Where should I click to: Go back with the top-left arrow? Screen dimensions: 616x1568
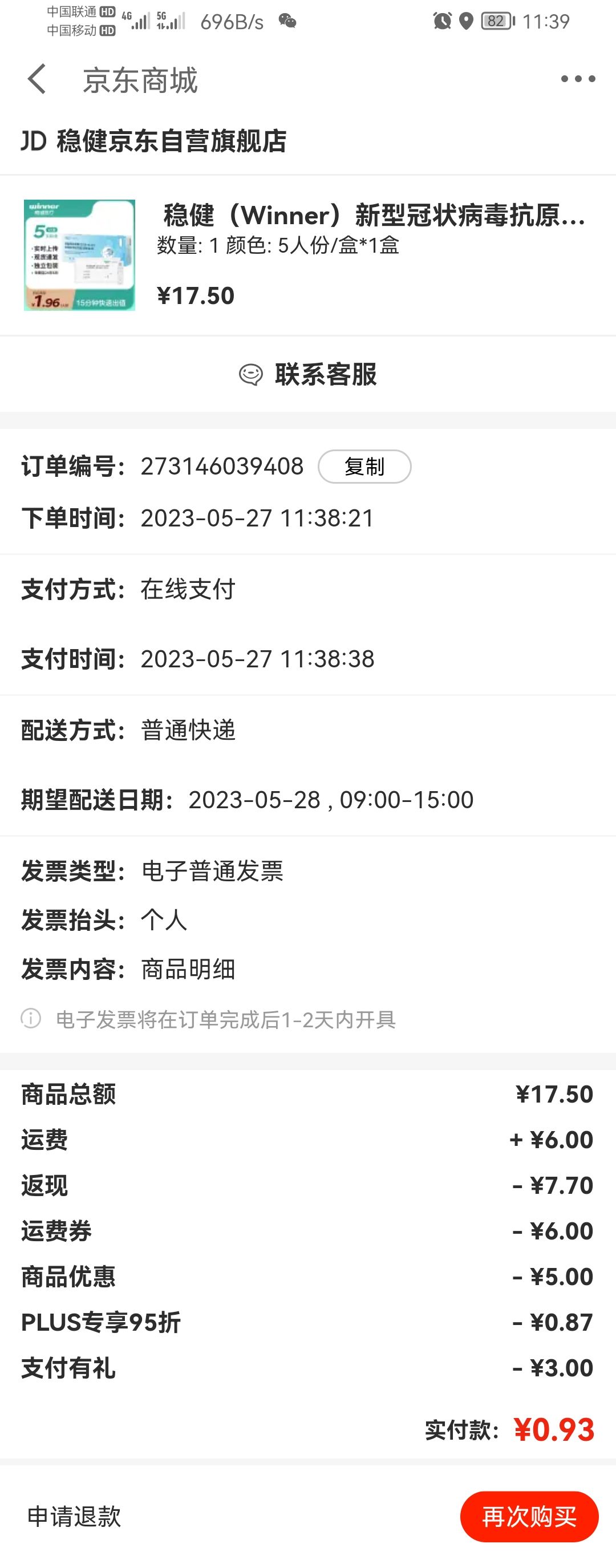[37, 79]
